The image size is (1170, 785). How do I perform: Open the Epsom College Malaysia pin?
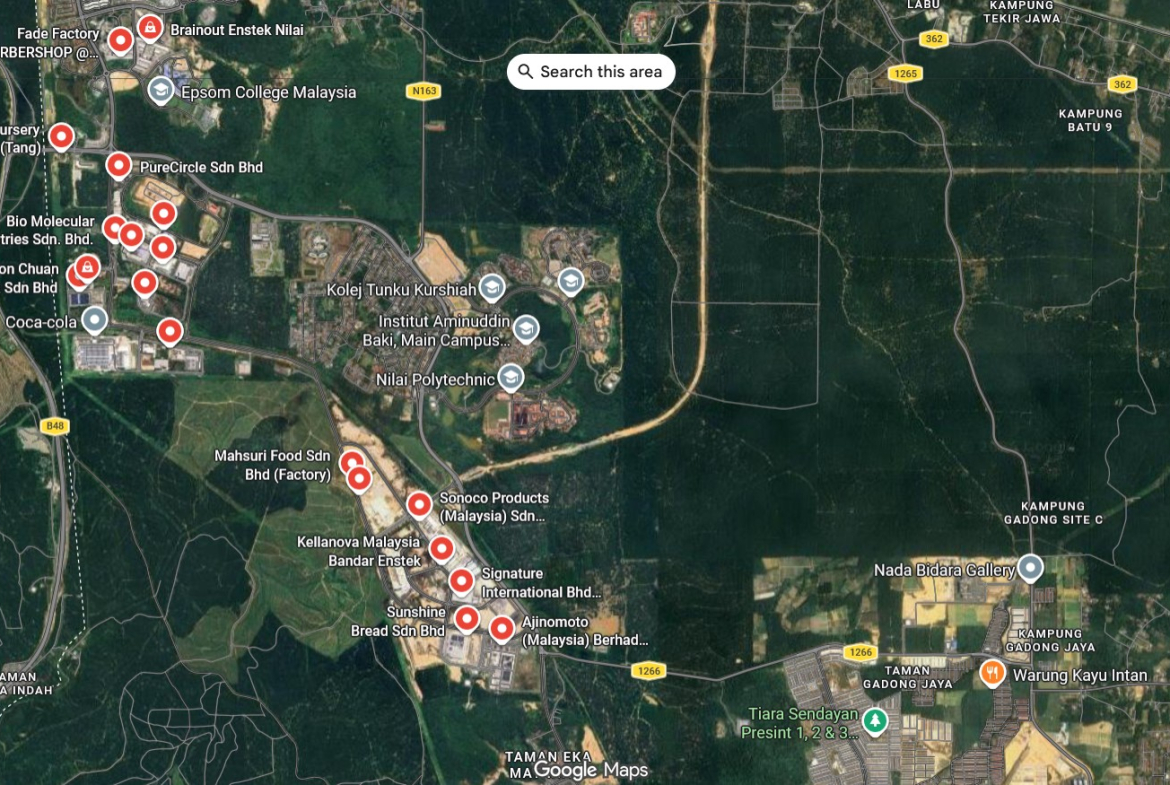click(160, 91)
